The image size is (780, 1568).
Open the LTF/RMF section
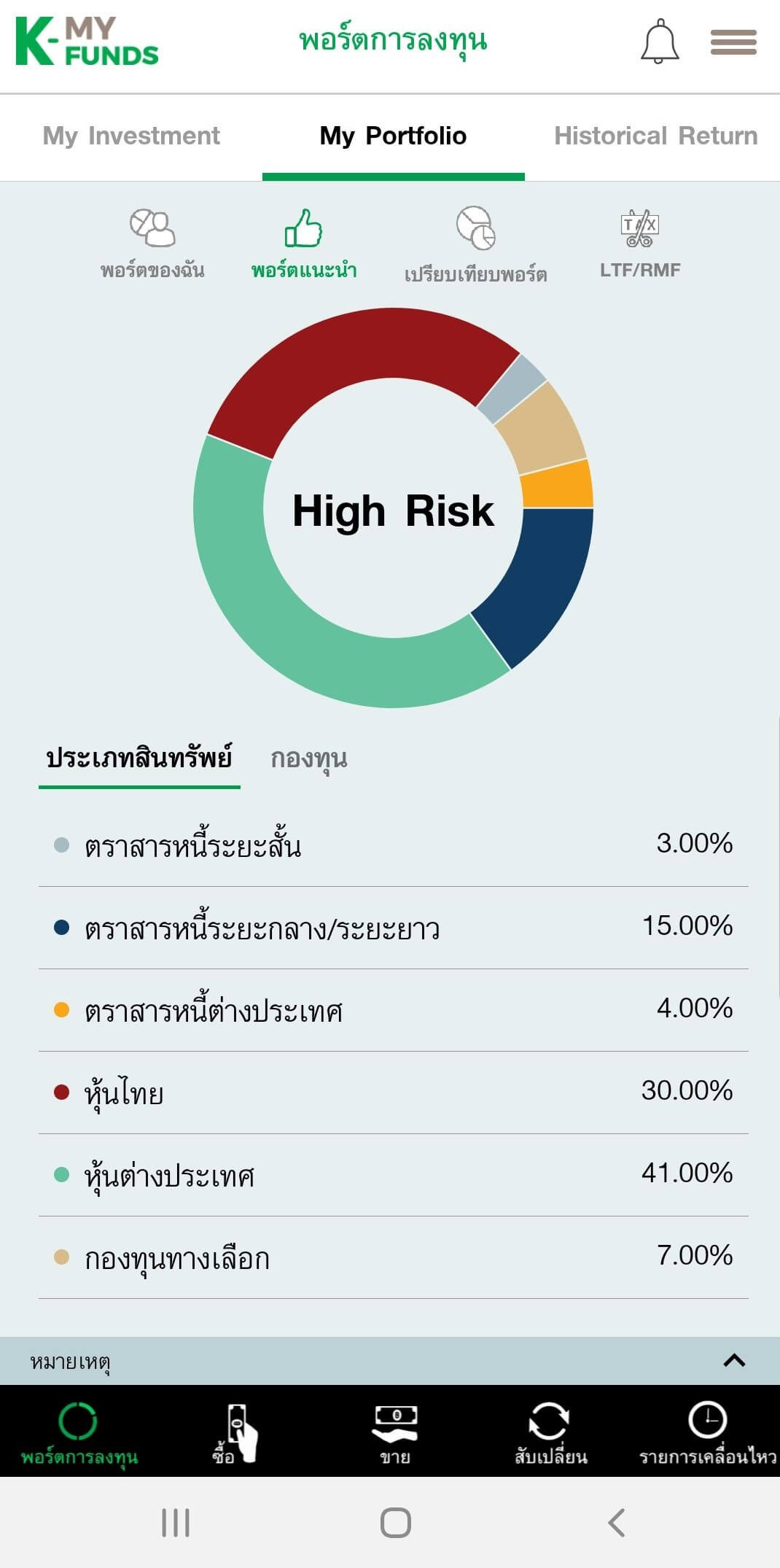[x=640, y=244]
